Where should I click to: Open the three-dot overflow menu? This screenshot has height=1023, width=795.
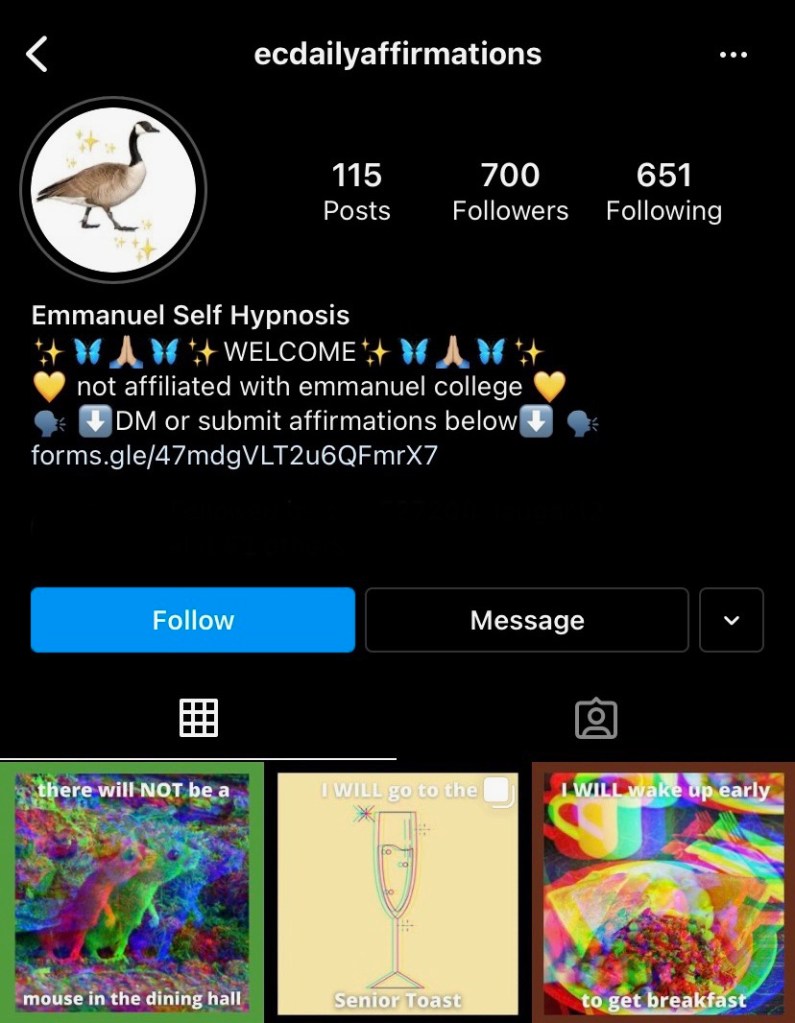click(x=733, y=55)
